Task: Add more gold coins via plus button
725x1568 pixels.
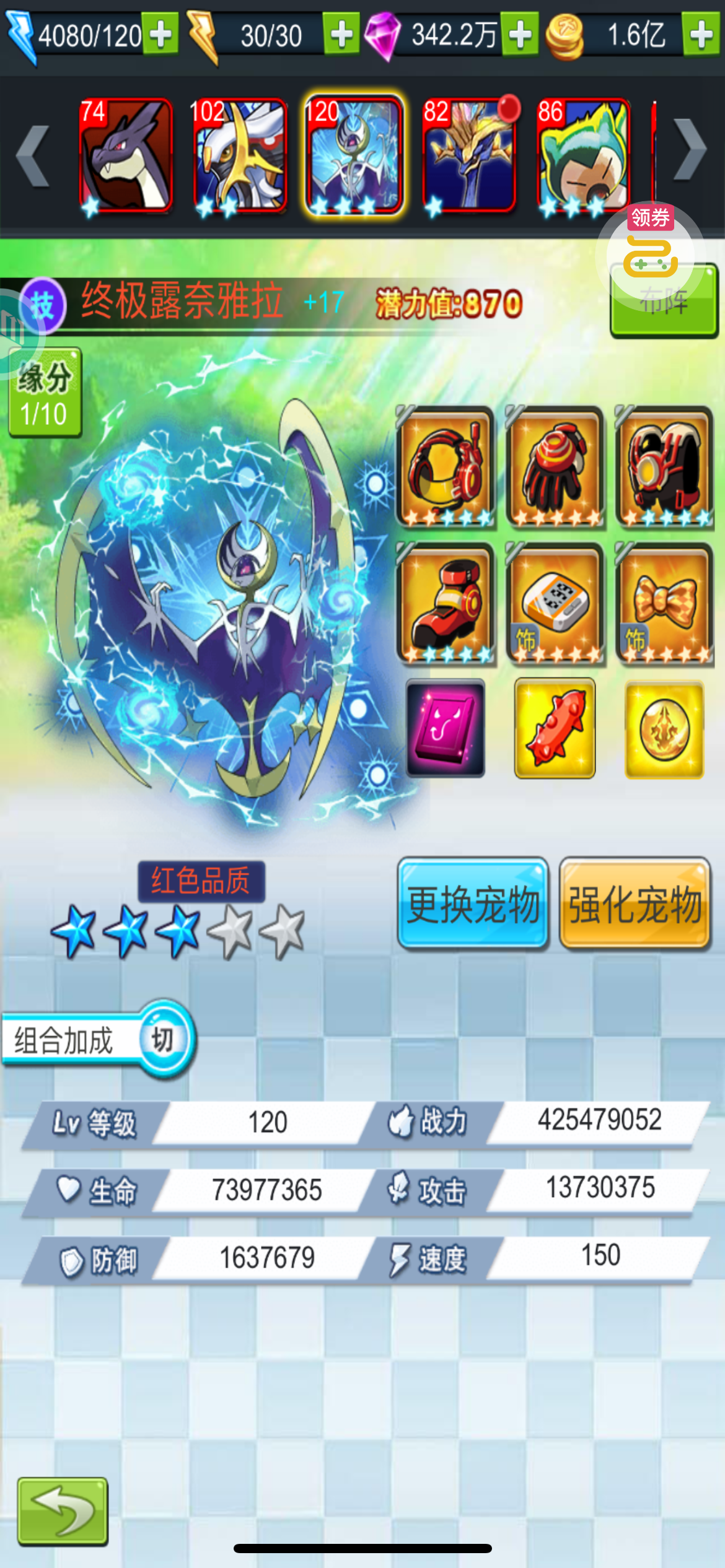Action: 701,35
